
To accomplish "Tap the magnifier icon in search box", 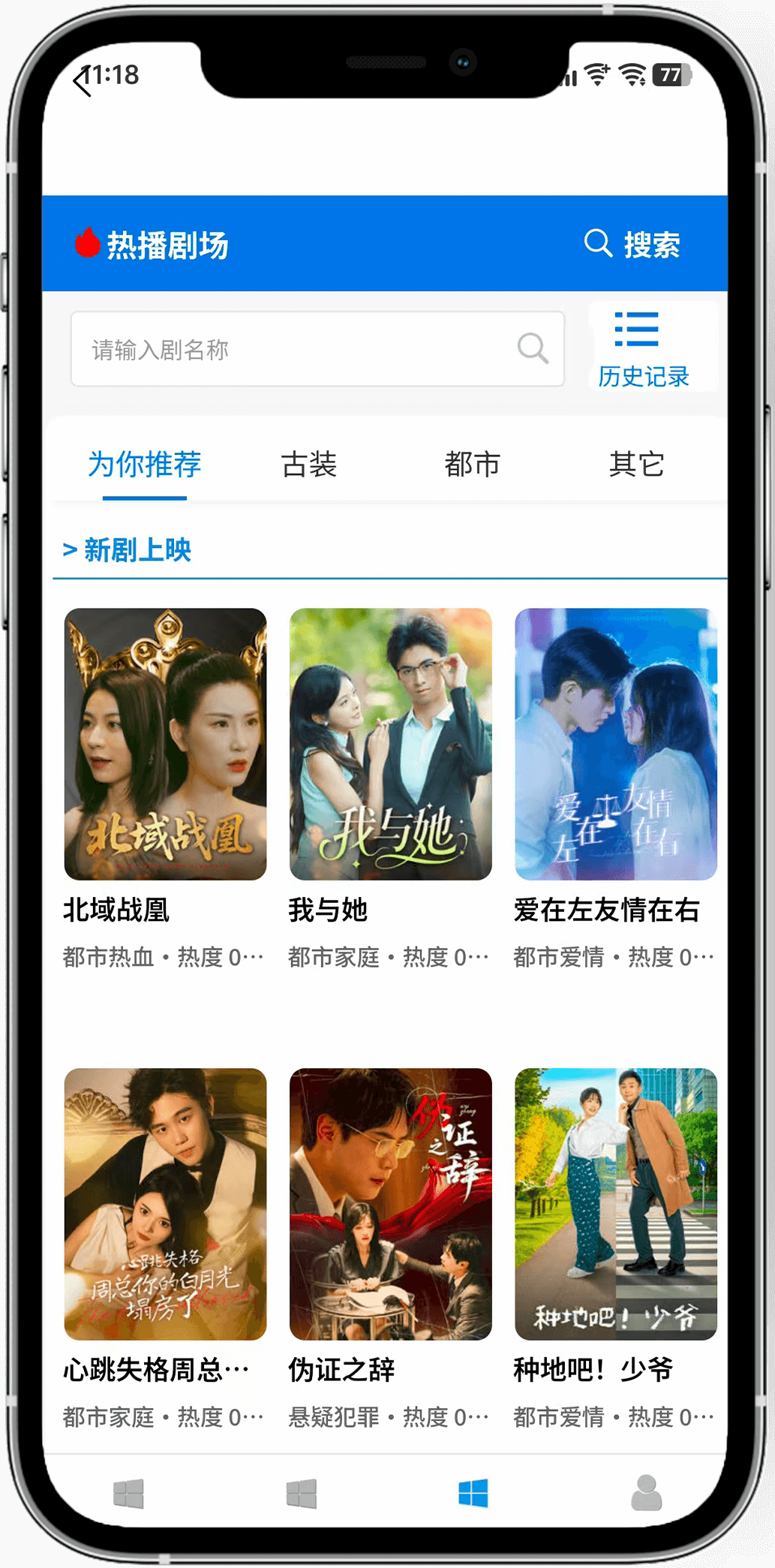I will (x=533, y=349).
